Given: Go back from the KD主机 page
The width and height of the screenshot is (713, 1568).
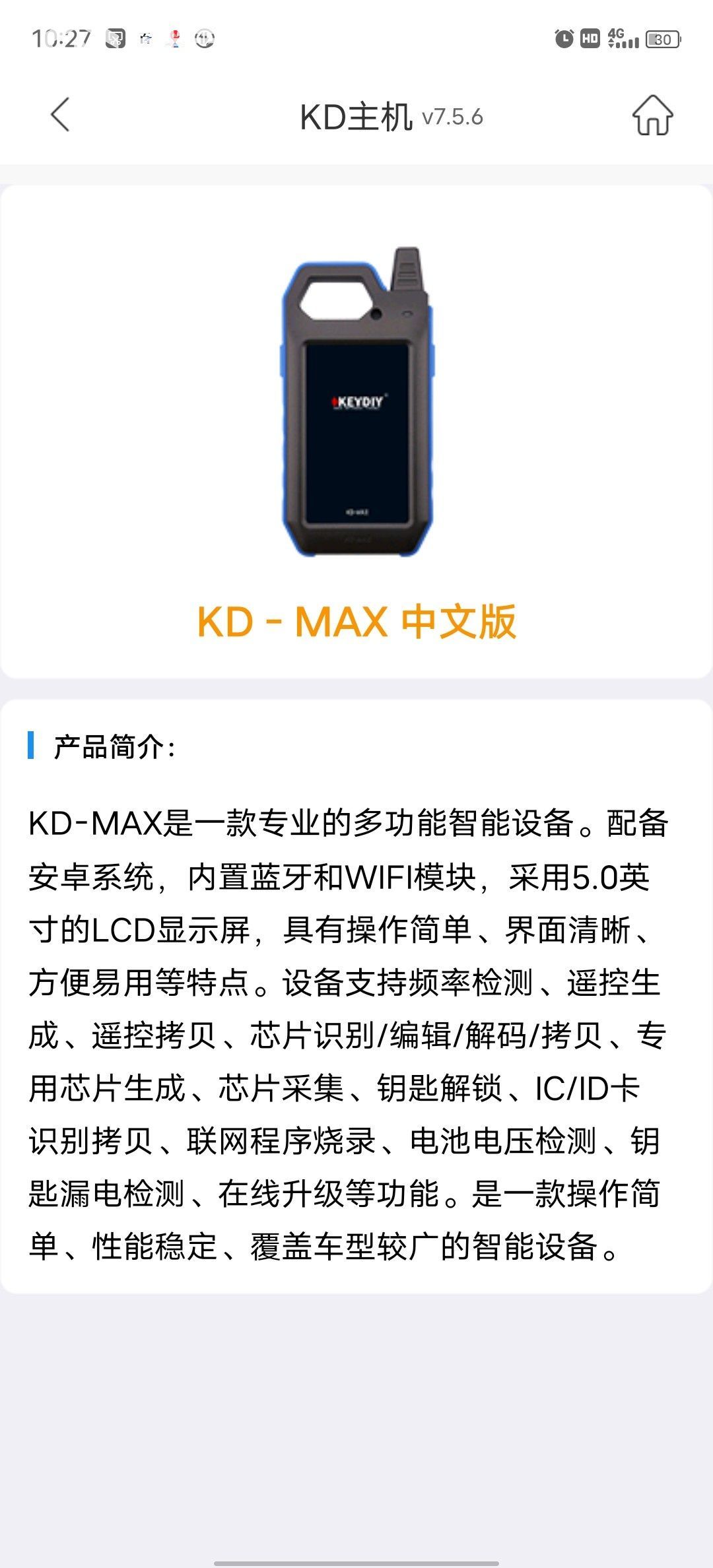Looking at the screenshot, I should (x=60, y=115).
